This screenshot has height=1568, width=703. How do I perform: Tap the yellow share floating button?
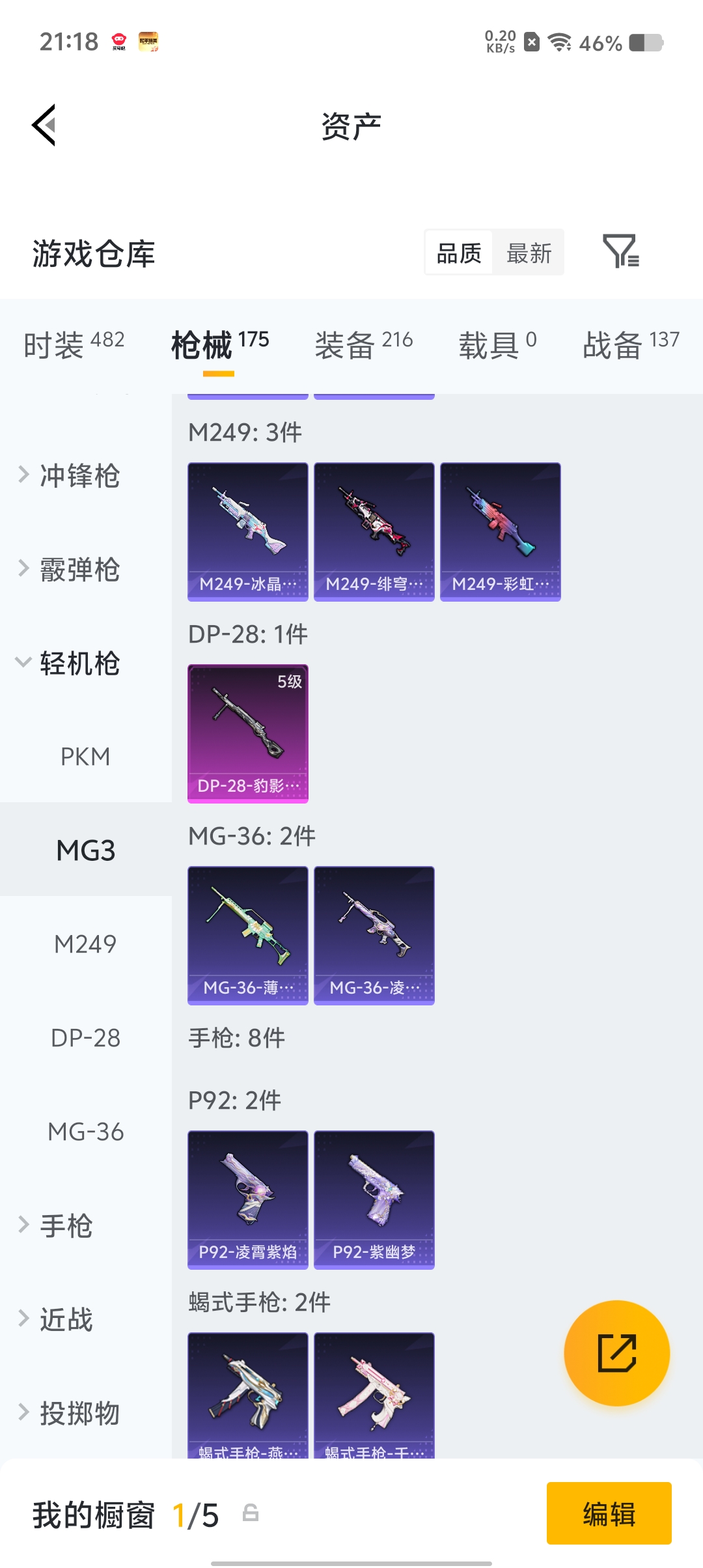[x=616, y=1353]
